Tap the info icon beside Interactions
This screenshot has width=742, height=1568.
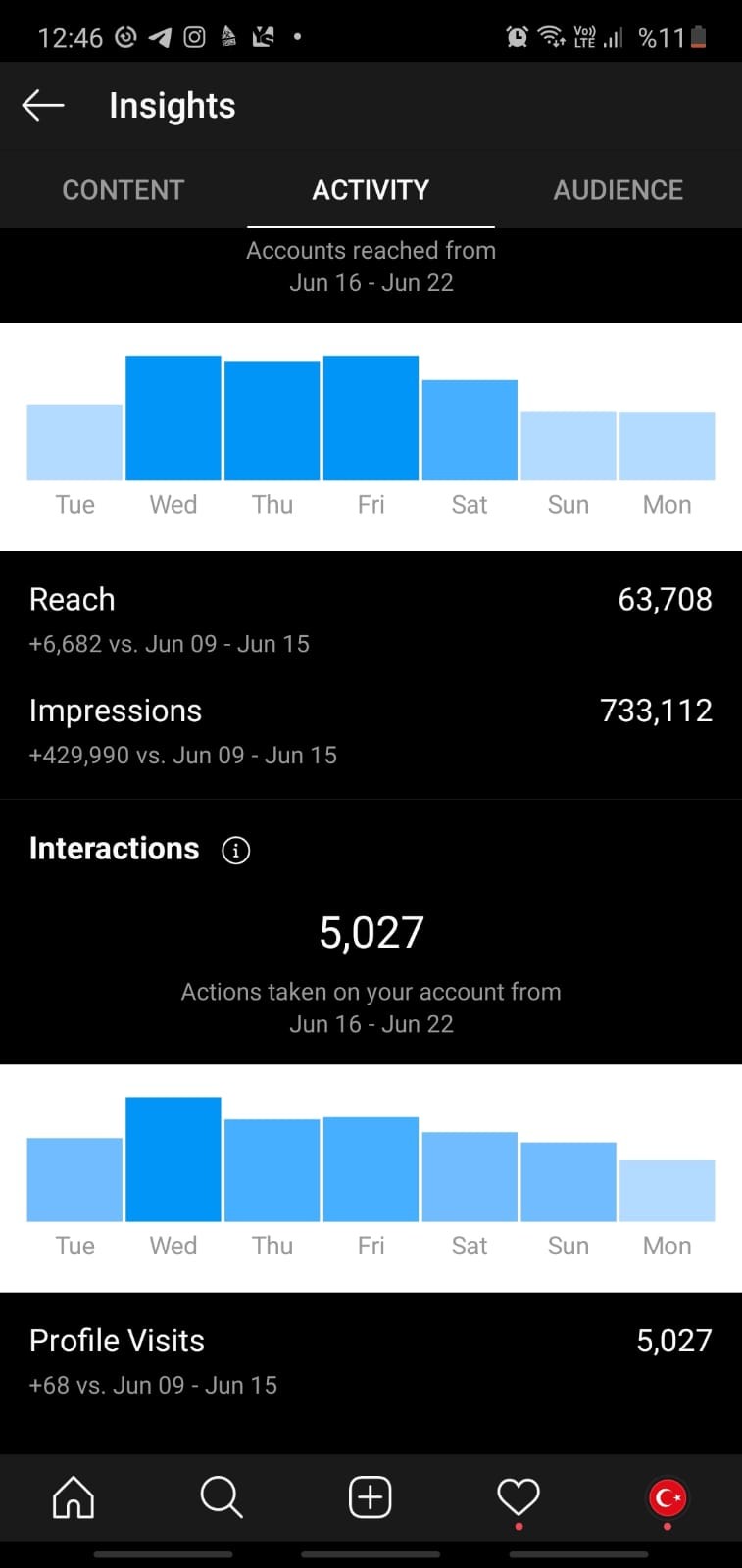[x=236, y=850]
